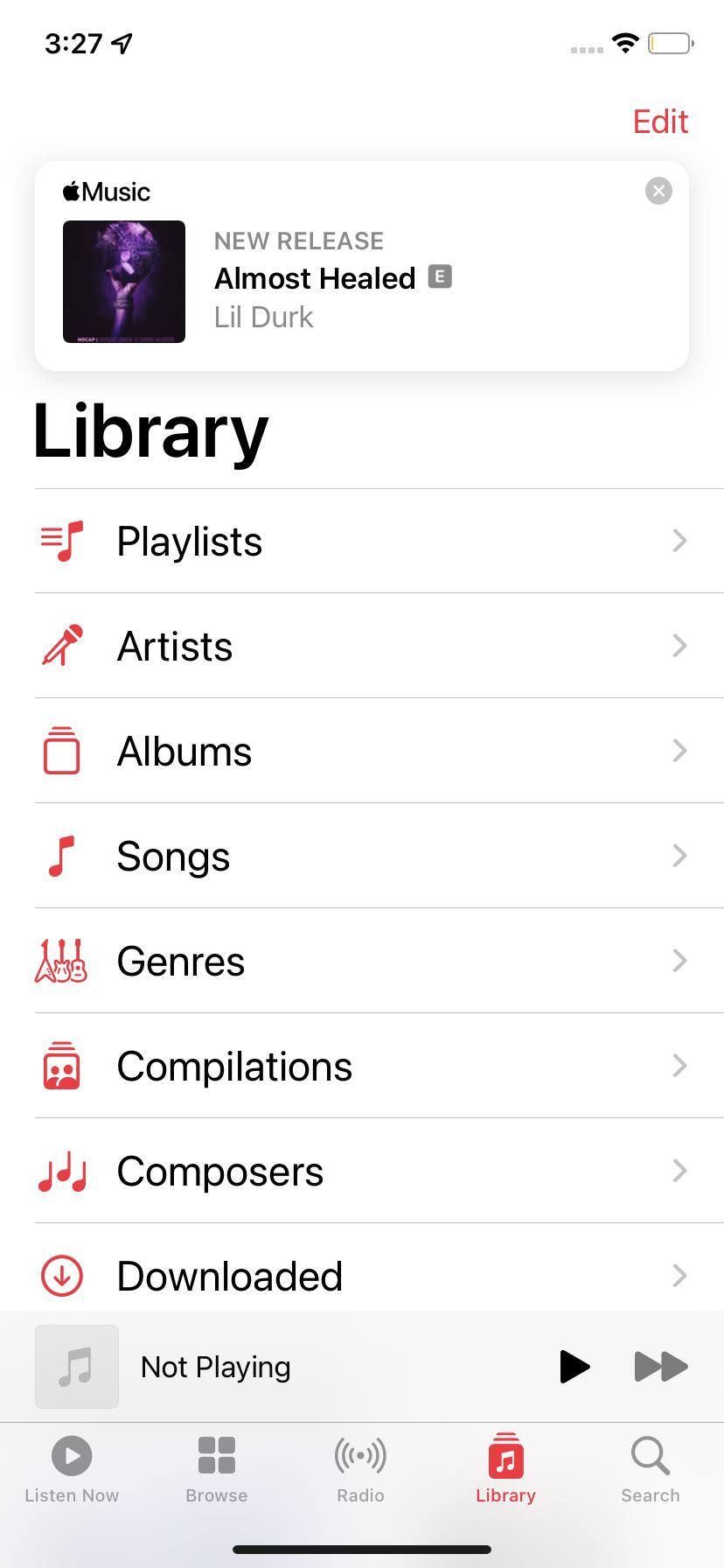Screen dimensions: 724x1568
Task: Start playback with the play button
Action: pyautogui.click(x=574, y=1366)
